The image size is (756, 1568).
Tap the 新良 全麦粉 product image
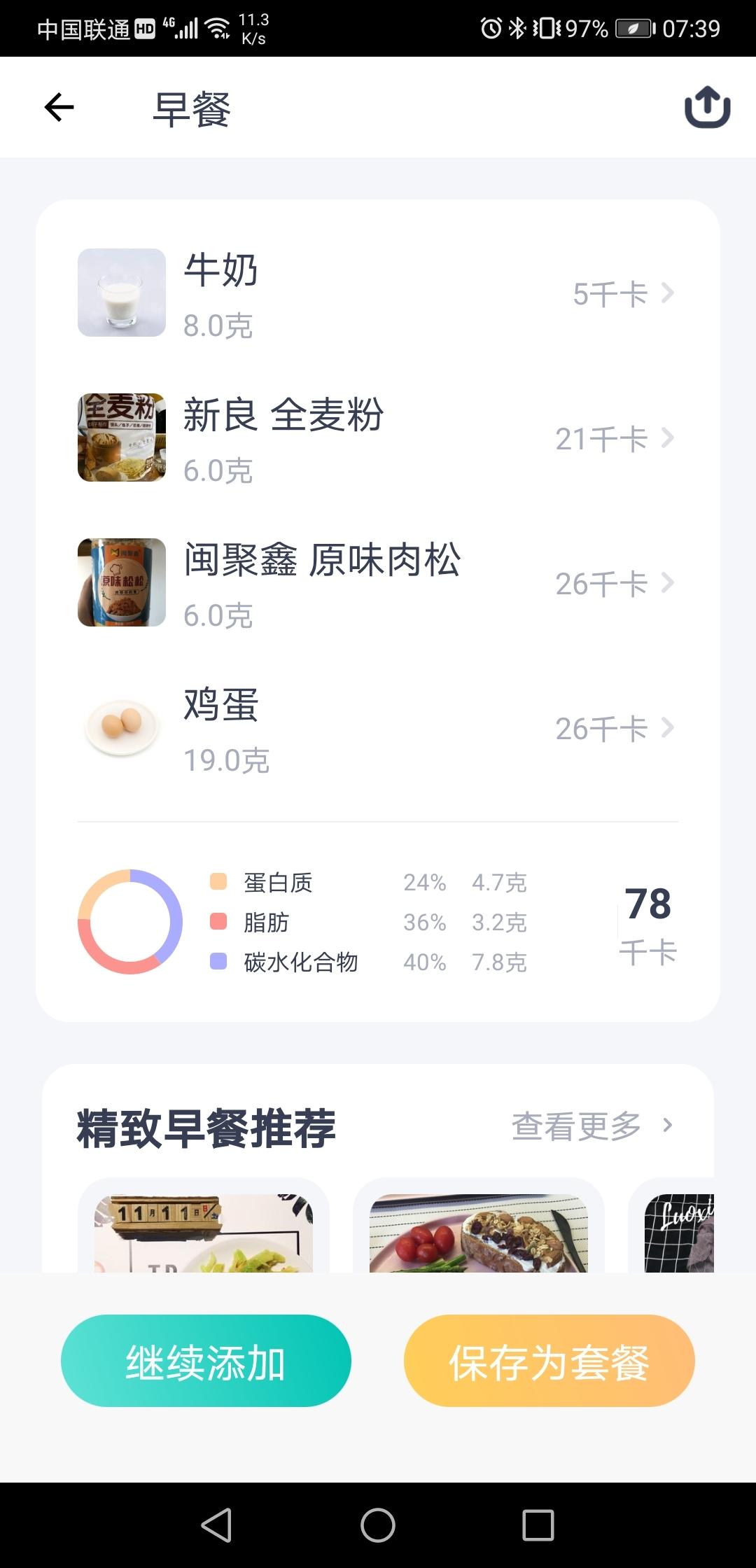(x=121, y=437)
